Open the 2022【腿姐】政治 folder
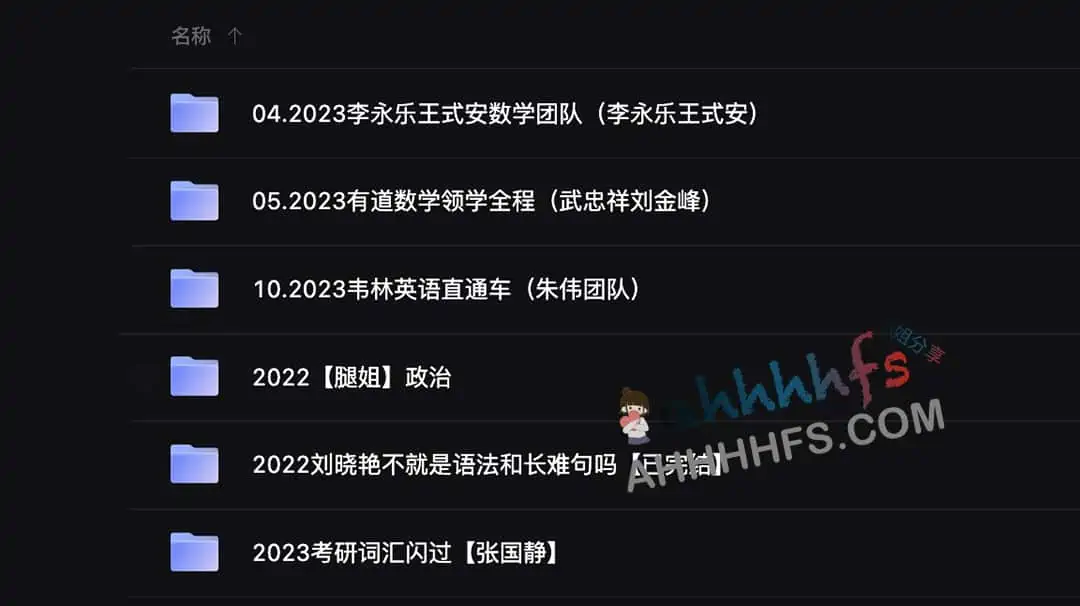This screenshot has width=1080, height=606. pos(351,377)
